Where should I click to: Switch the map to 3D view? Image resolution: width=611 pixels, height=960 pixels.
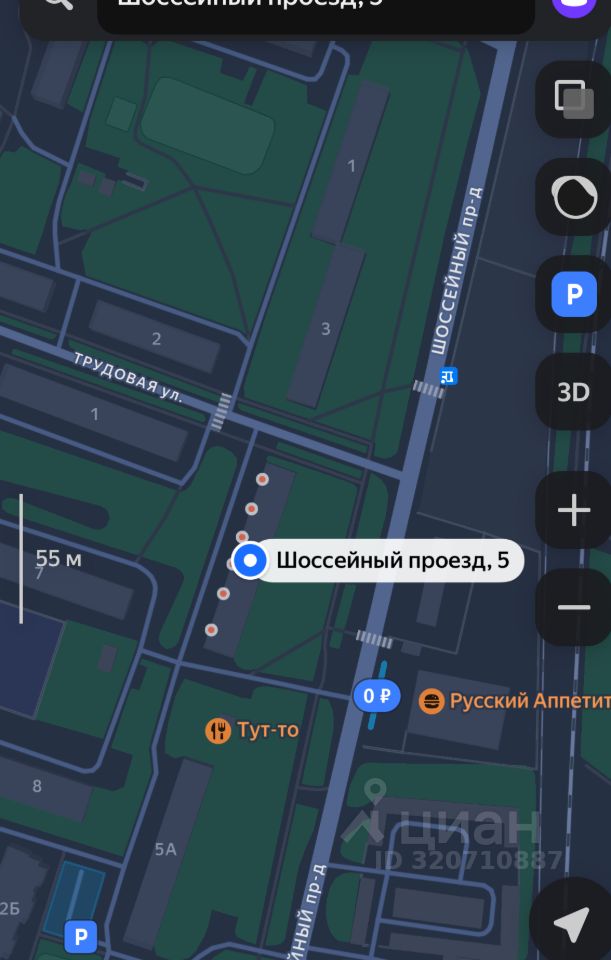[x=573, y=392]
